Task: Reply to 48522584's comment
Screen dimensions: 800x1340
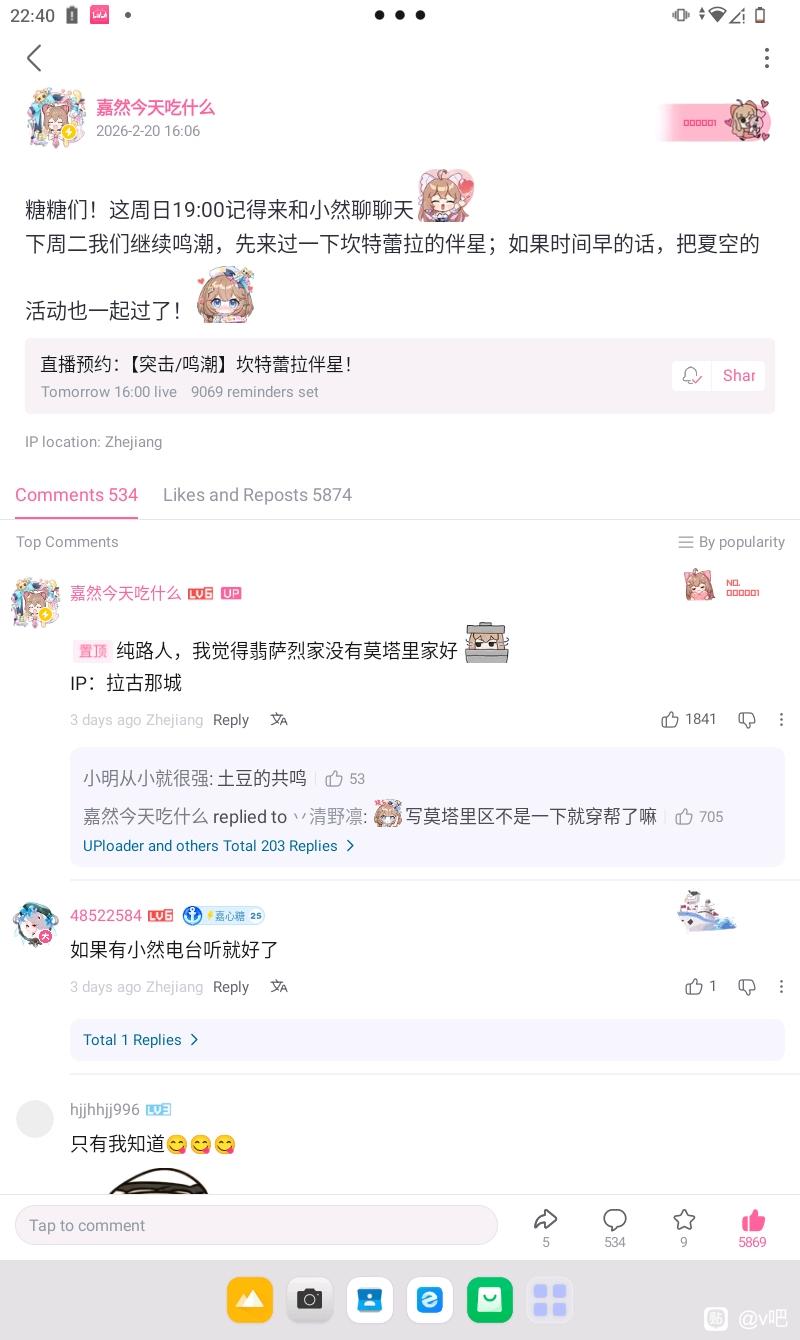Action: point(231,987)
